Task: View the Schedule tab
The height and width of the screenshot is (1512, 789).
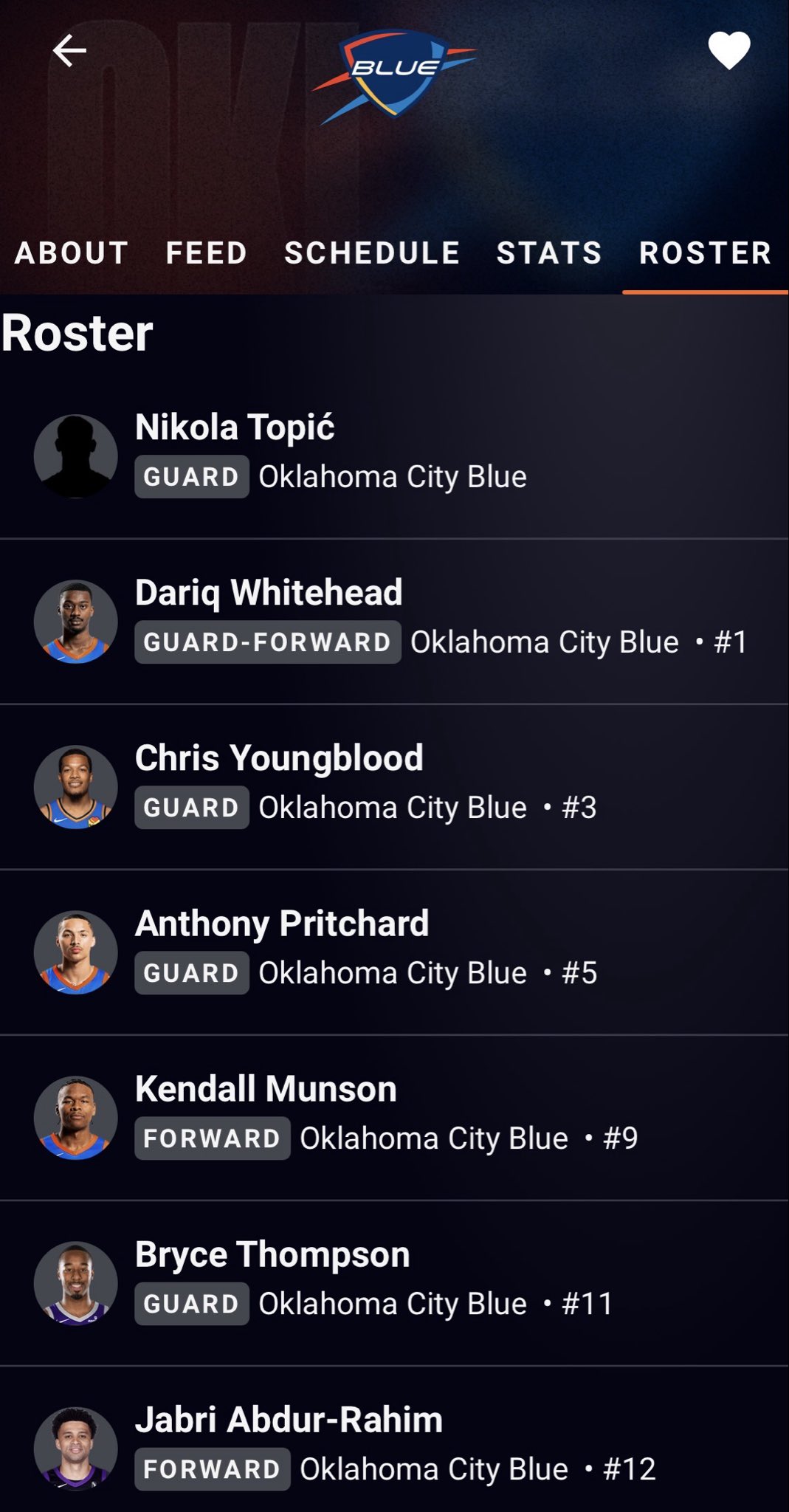Action: (372, 253)
